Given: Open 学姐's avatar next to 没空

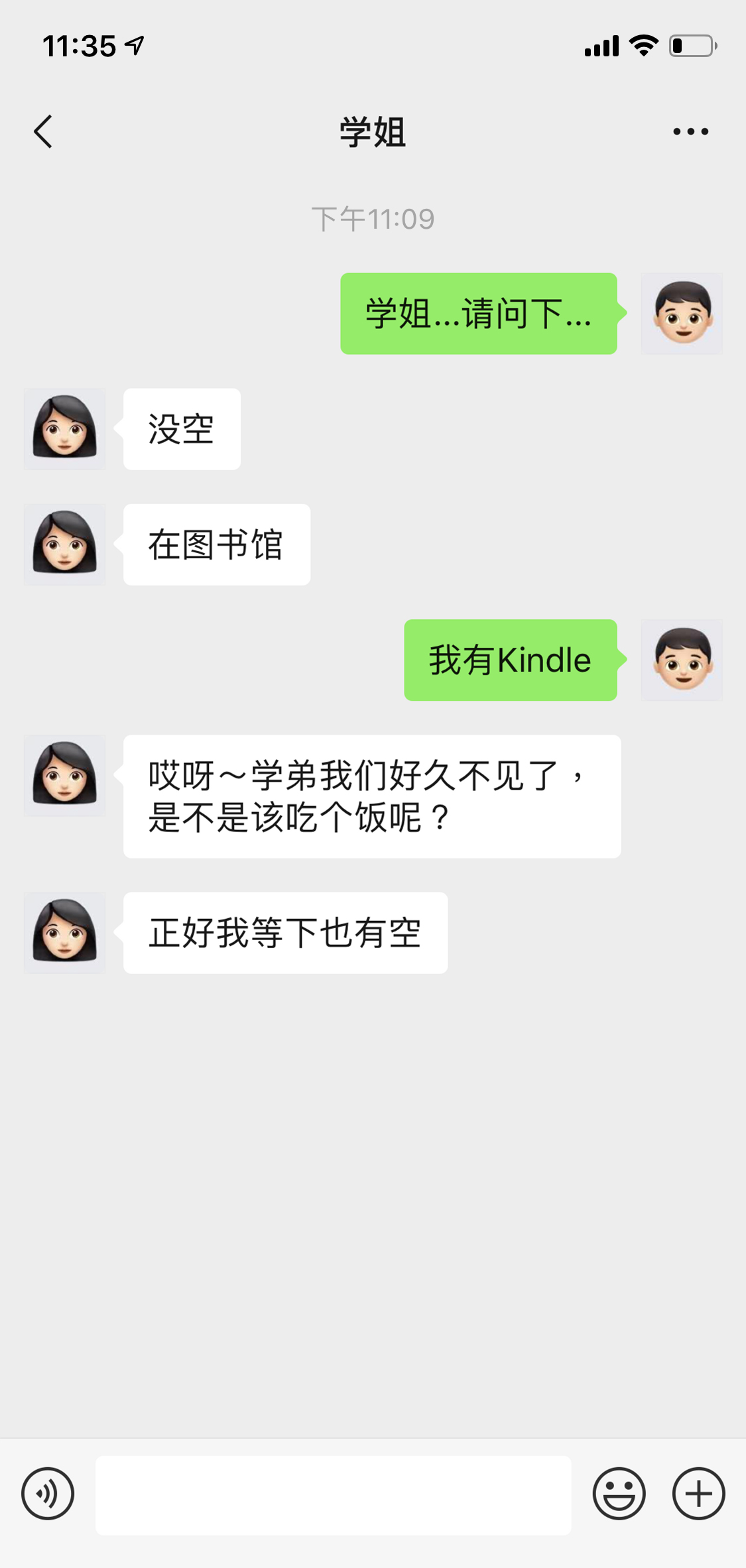Looking at the screenshot, I should pos(64,429).
